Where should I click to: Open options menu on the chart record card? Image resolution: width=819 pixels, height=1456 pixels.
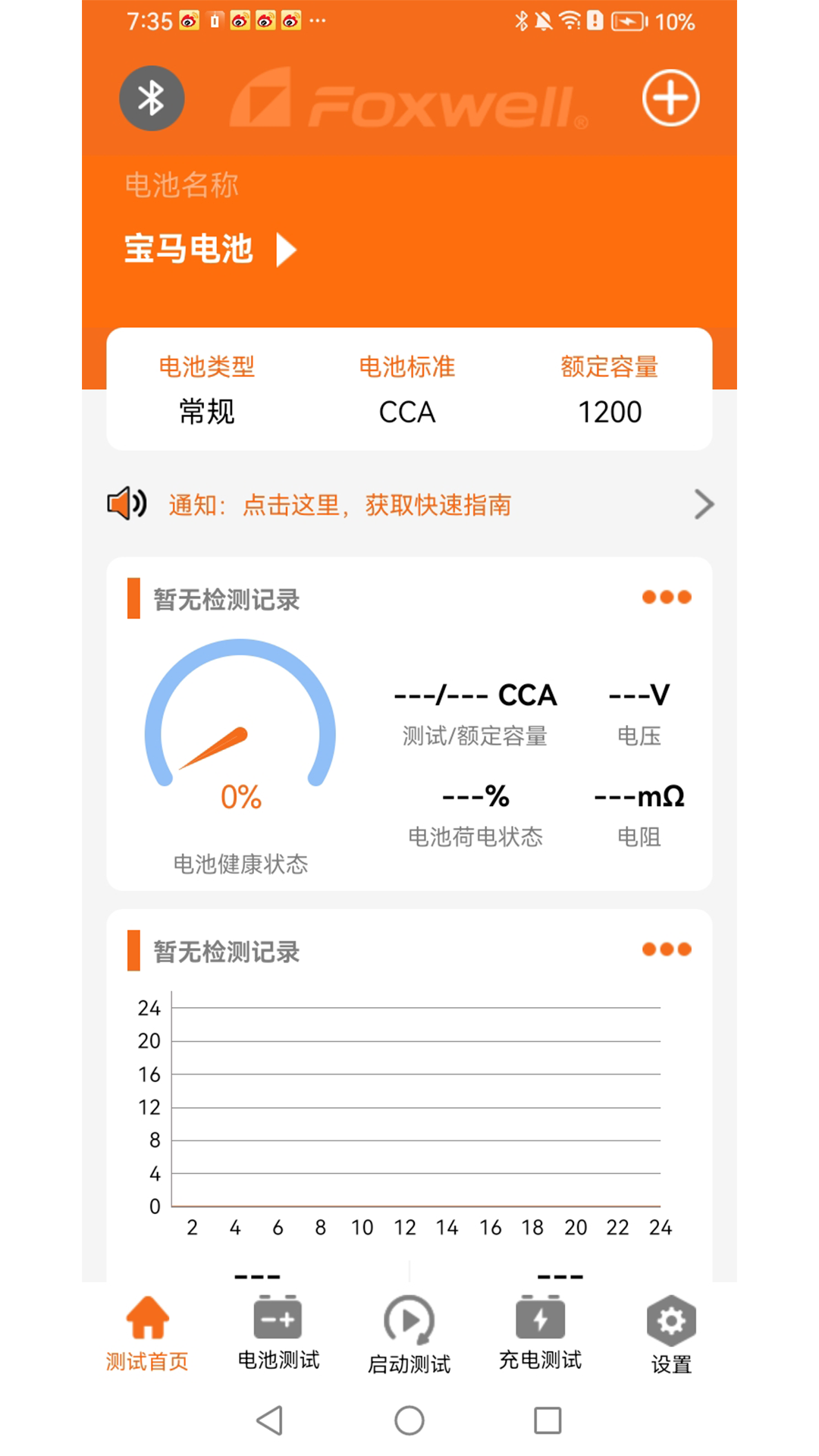pos(666,949)
